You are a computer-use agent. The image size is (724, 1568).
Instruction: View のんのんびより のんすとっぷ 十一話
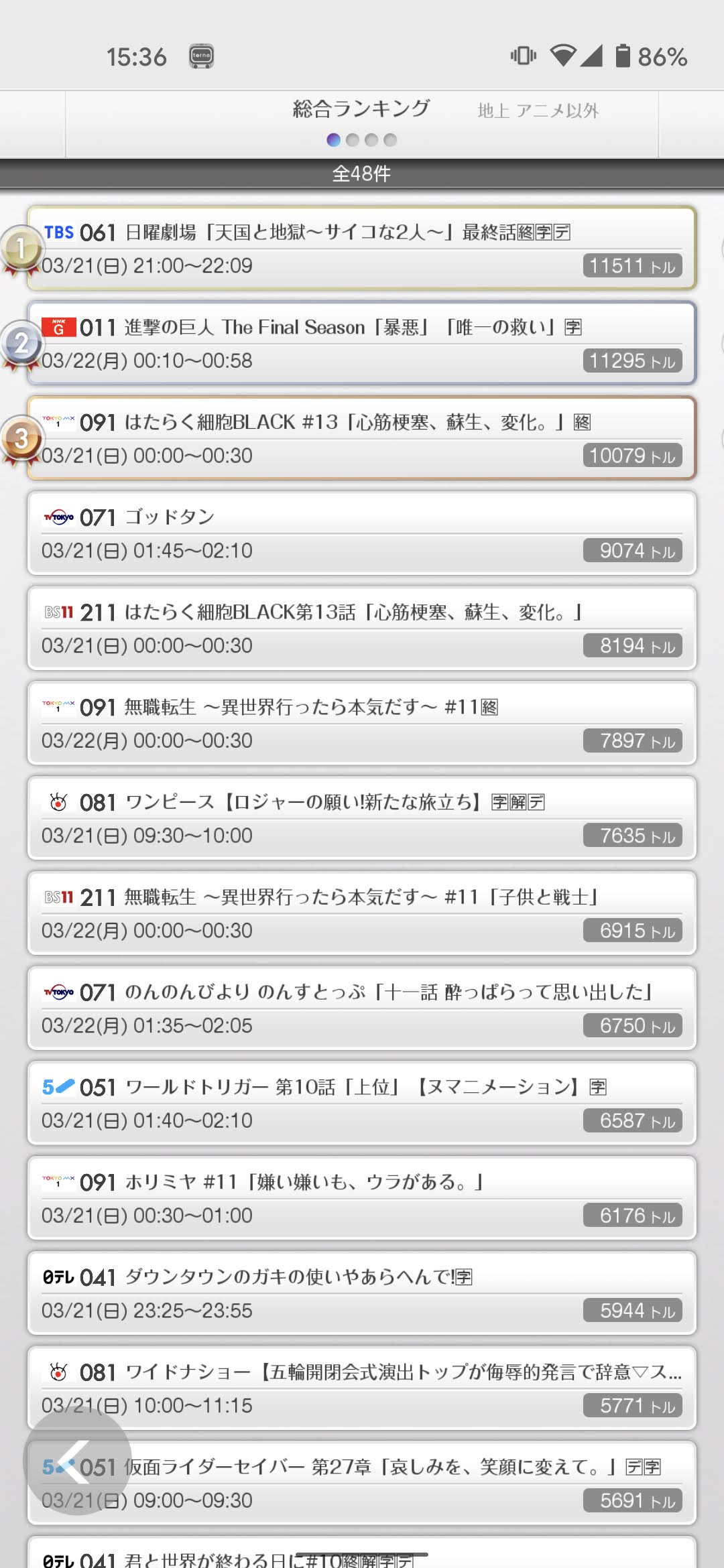coord(362,1008)
